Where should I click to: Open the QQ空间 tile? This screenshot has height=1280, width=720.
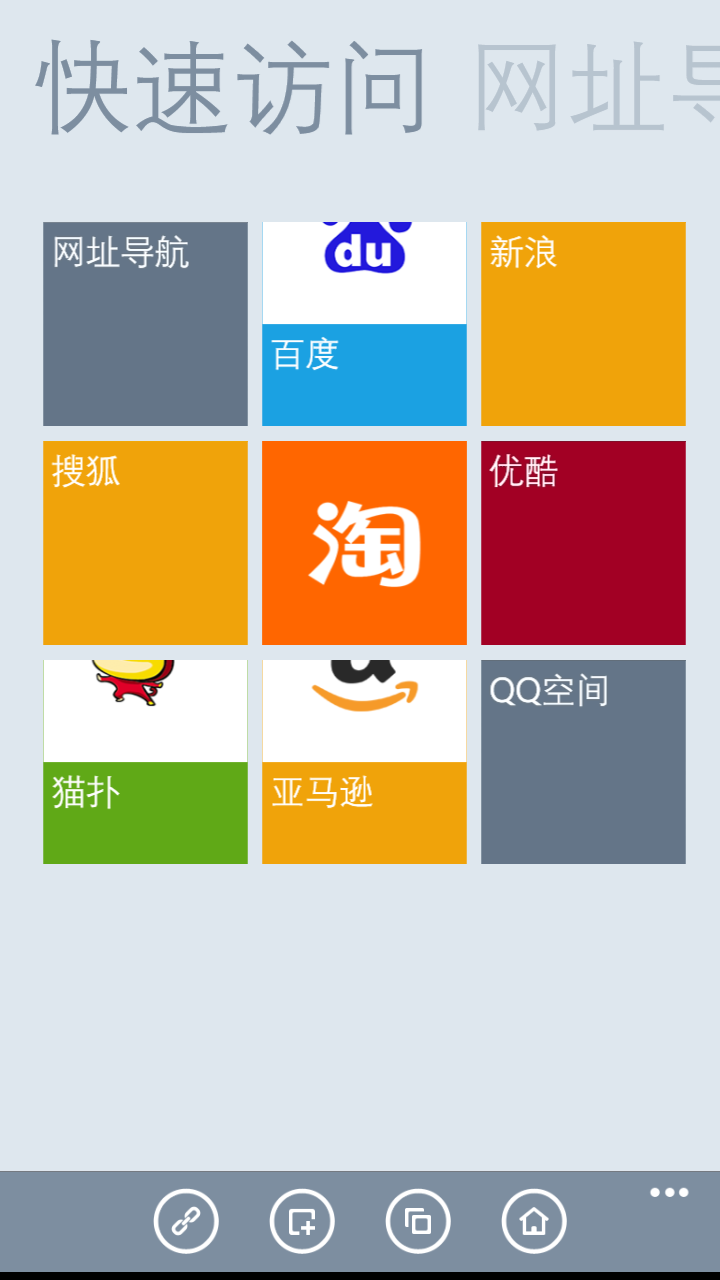[x=583, y=761]
